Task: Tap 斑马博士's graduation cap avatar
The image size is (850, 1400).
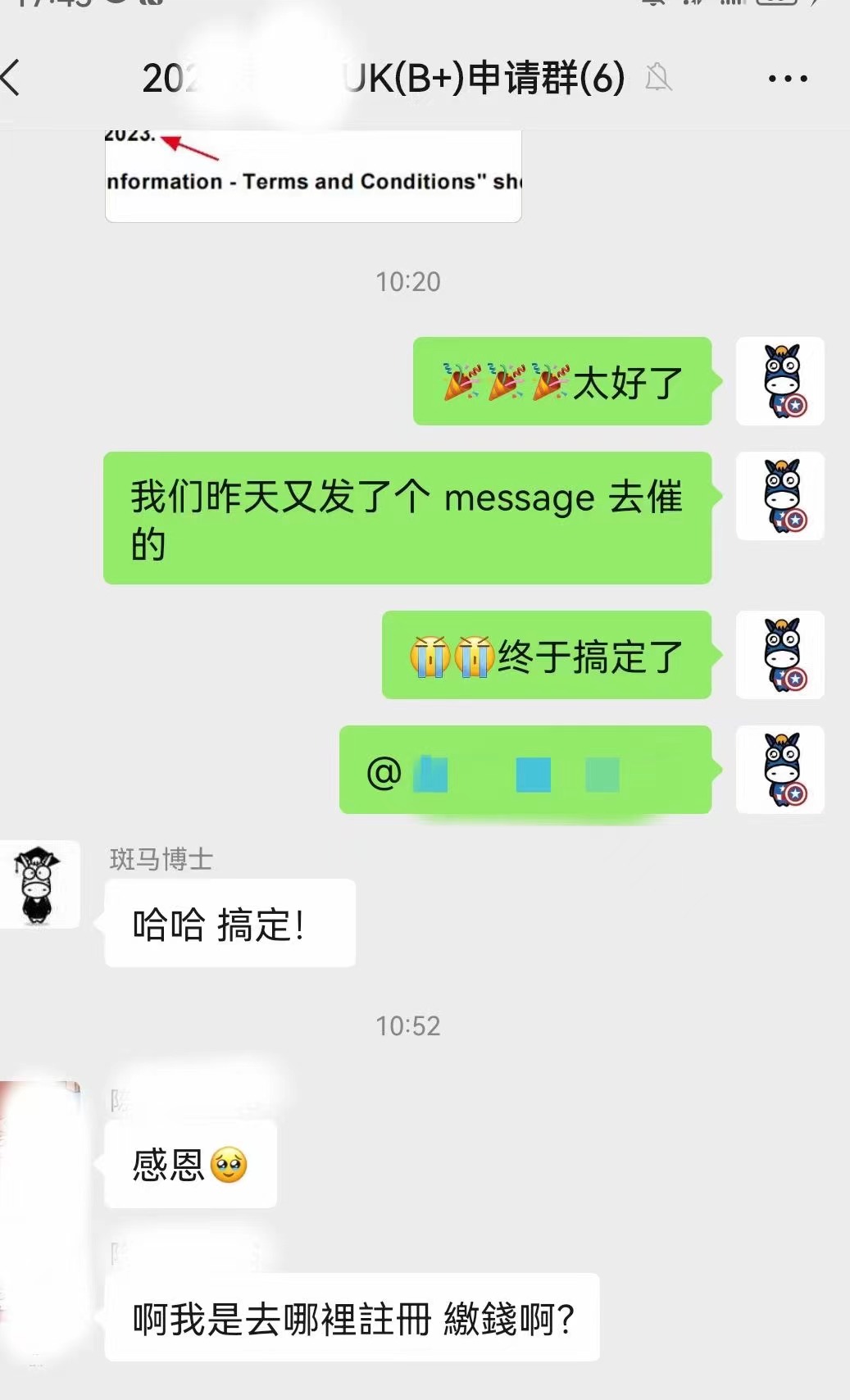Action: click(39, 885)
